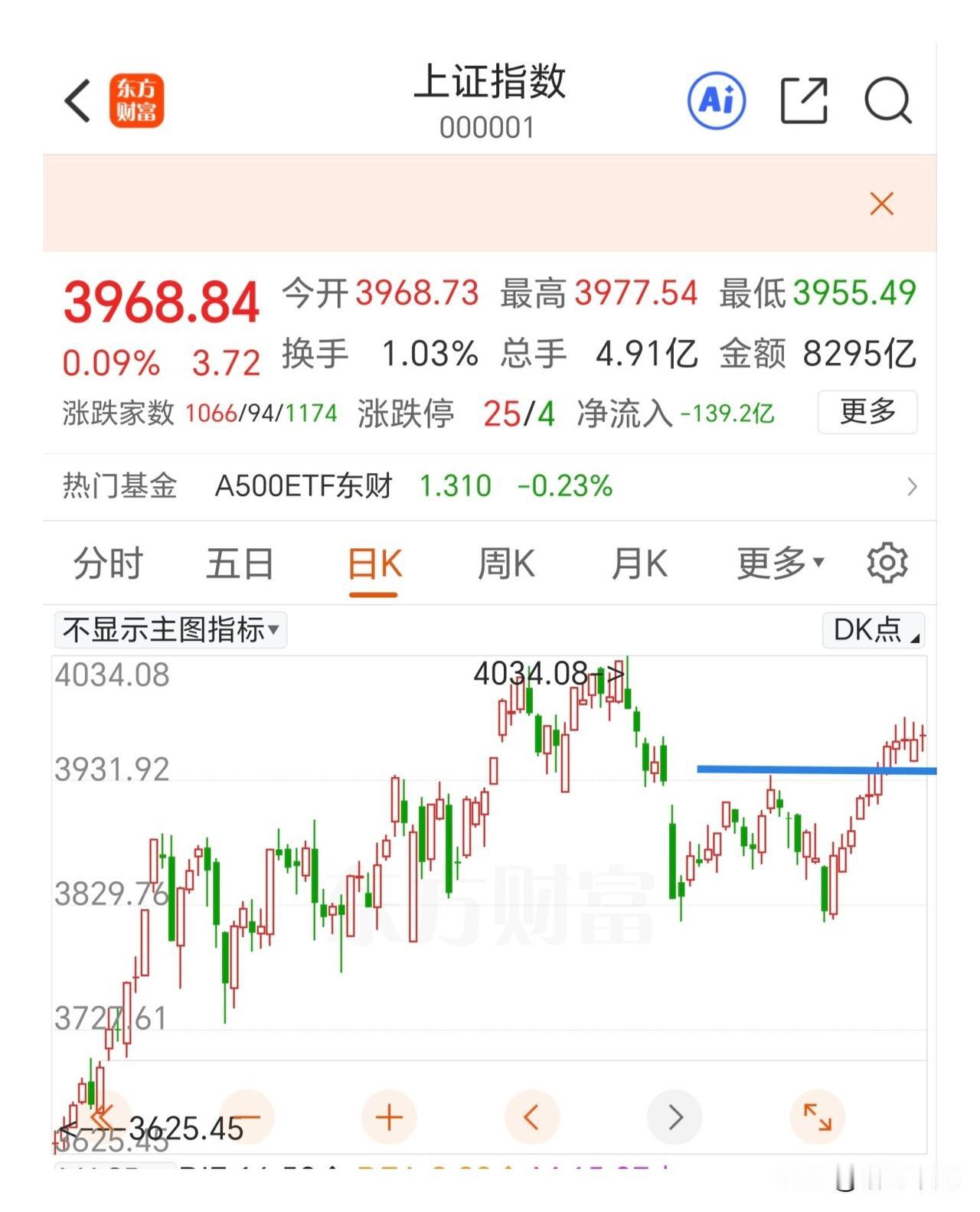The height and width of the screenshot is (1212, 980).
Task: Dismiss the banner with the X
Action: click(880, 204)
